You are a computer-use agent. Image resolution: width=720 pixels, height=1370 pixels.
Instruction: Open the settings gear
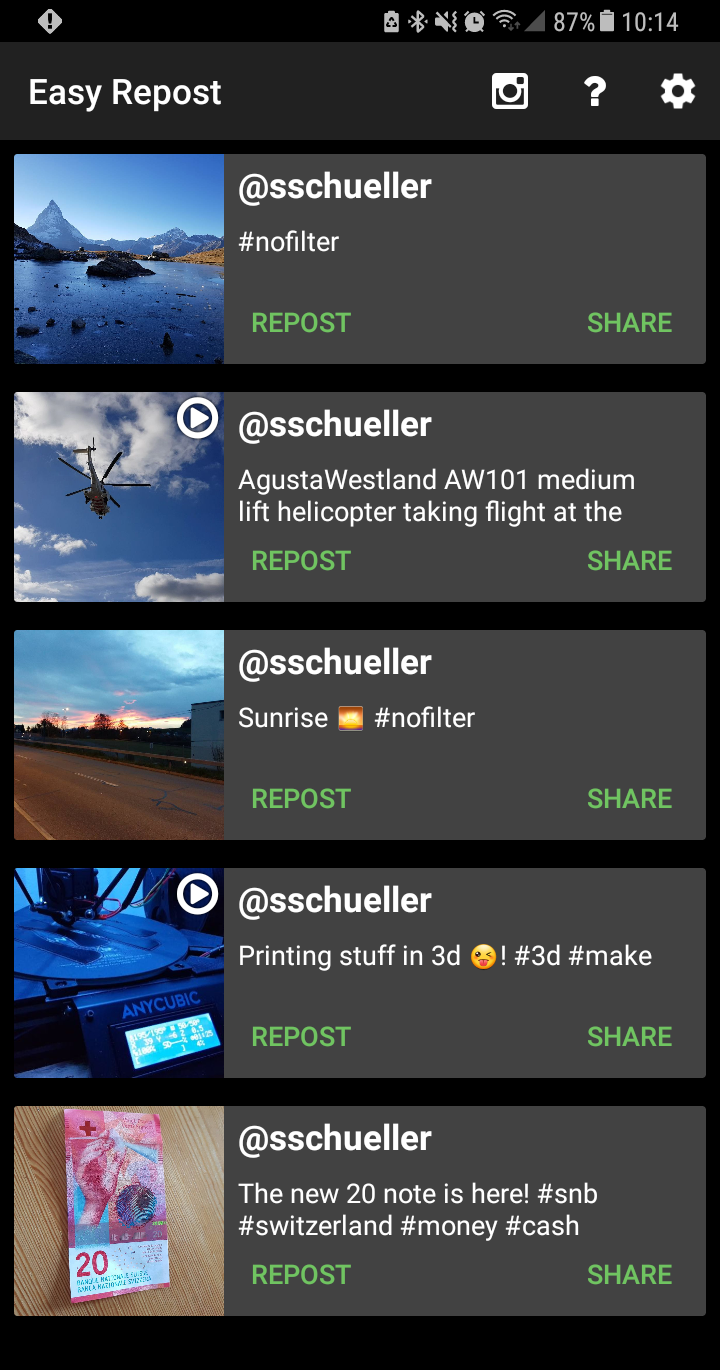[677, 92]
